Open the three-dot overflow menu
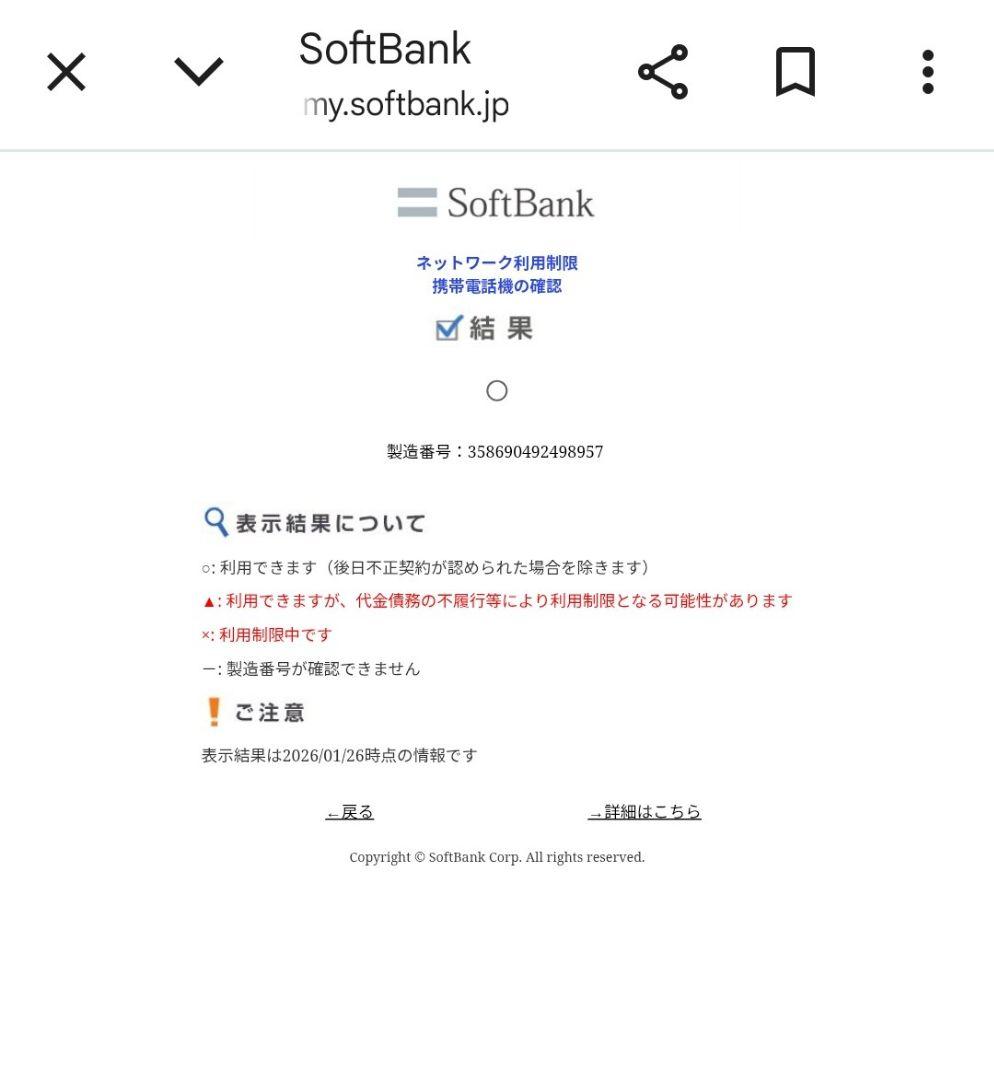 [x=928, y=70]
